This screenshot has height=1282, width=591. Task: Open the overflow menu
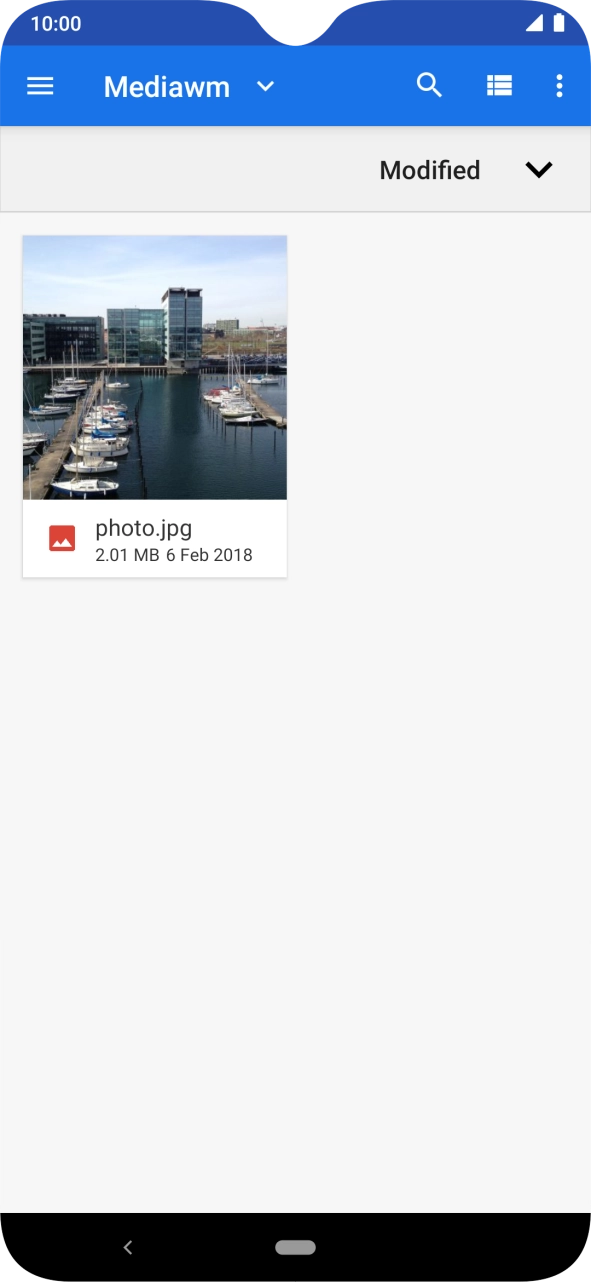(x=560, y=86)
